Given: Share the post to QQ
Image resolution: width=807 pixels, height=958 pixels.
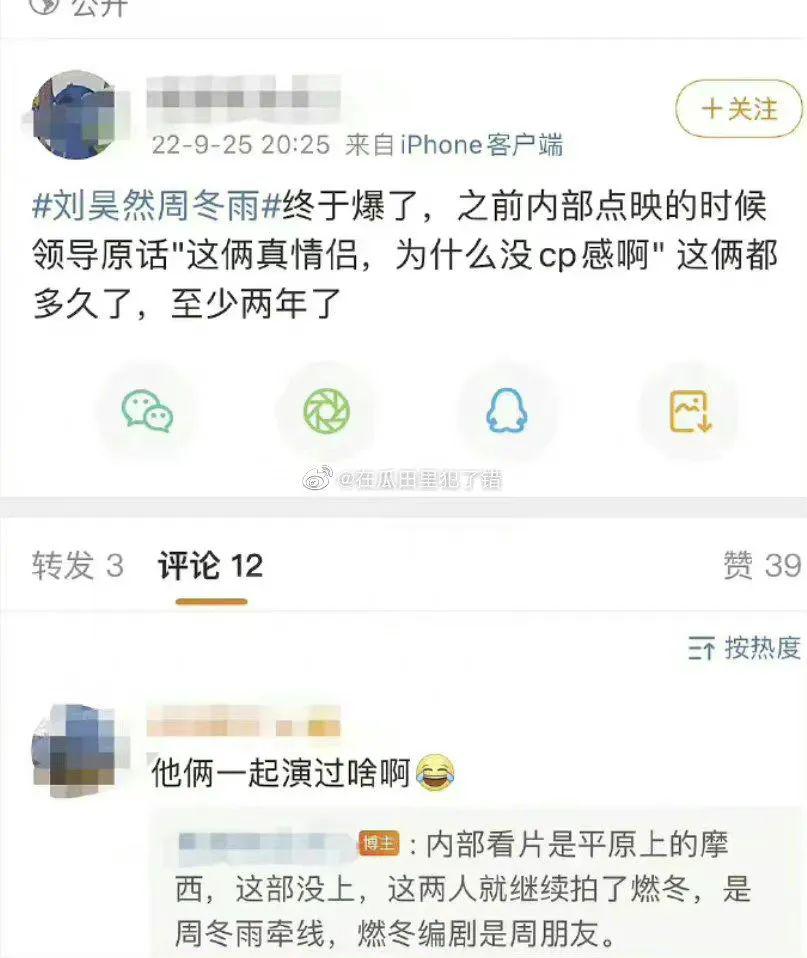Looking at the screenshot, I should pos(507,411).
